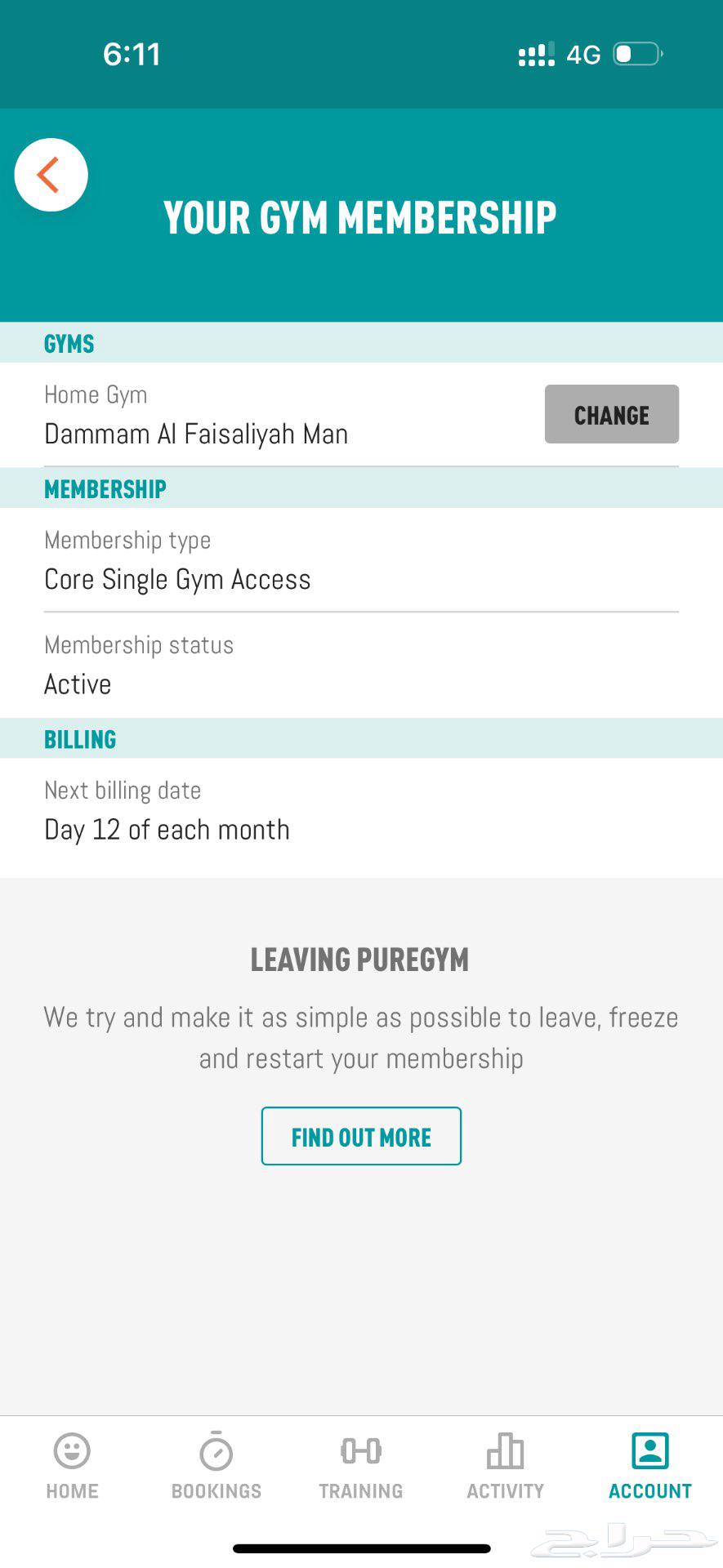Viewport: 723px width, 1568px height.
Task: Tap Find Out More about leaving
Action: pos(361,1136)
